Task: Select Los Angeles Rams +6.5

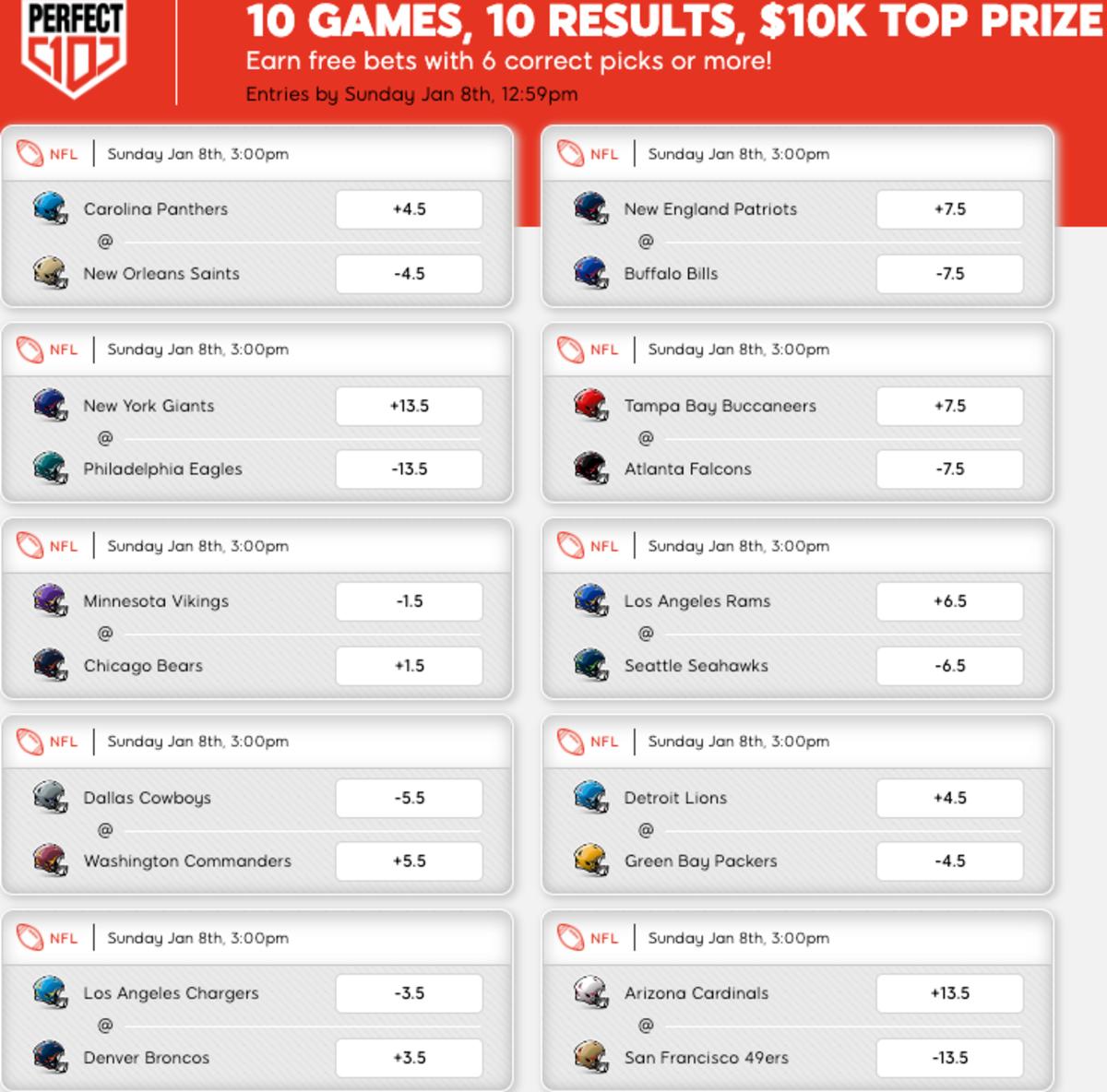Action: 949,601
